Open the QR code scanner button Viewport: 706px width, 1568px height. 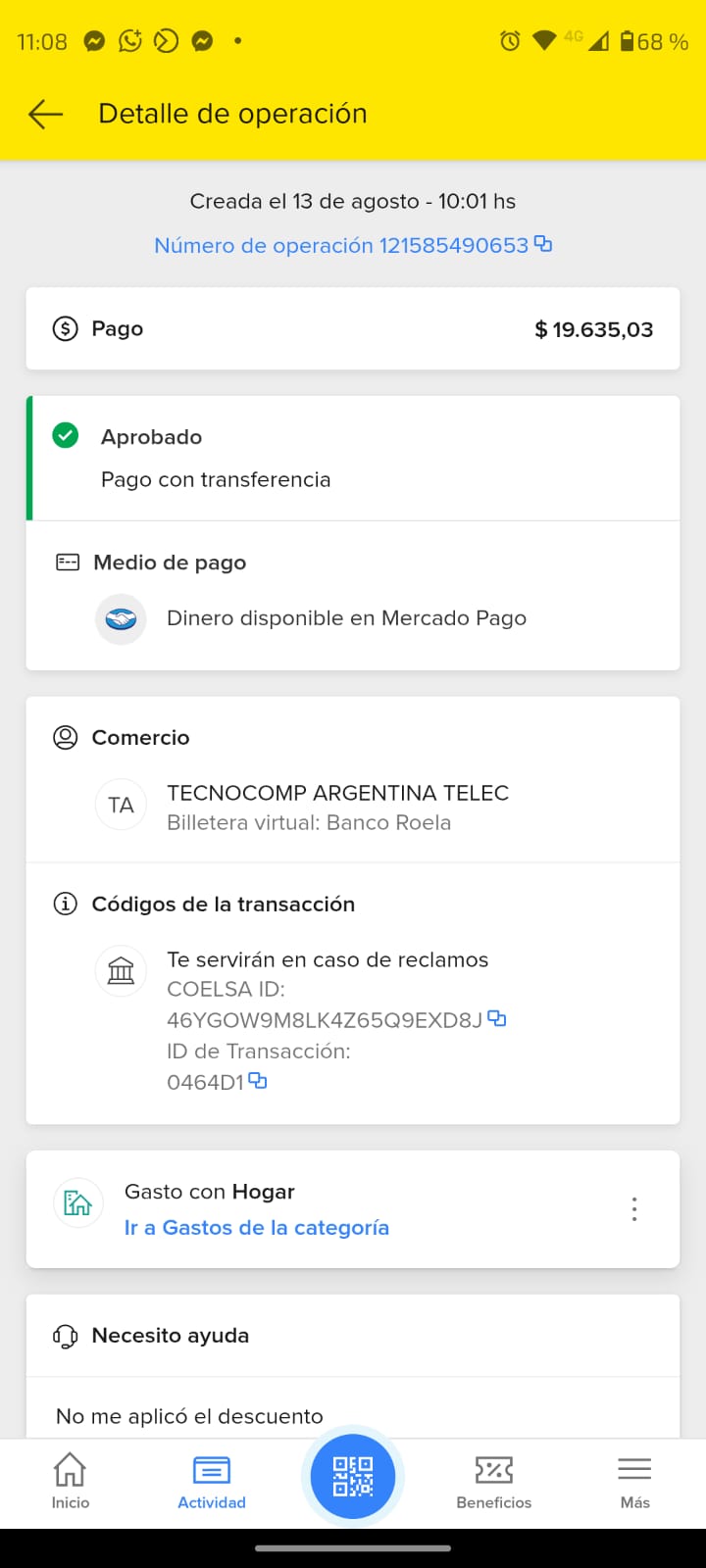click(353, 1477)
